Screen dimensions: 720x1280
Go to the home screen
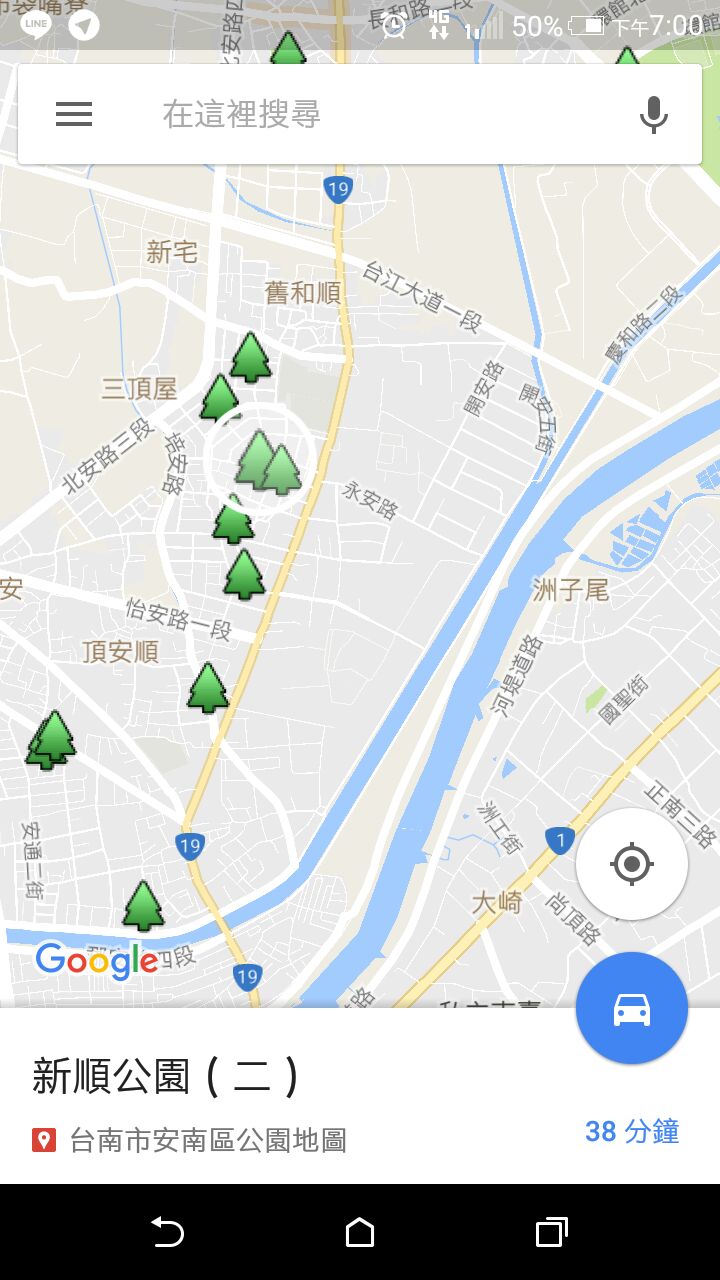click(360, 1232)
